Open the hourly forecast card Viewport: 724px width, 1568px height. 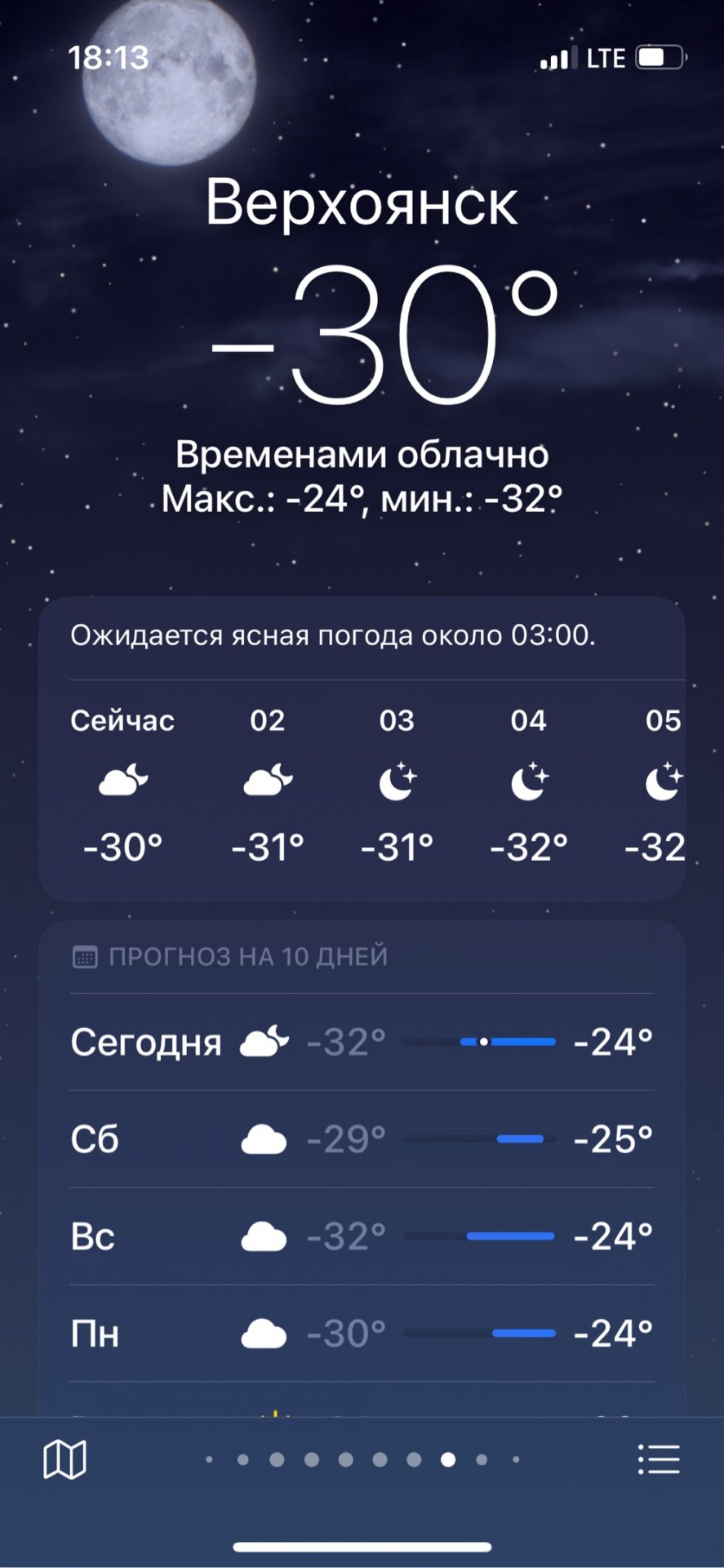(x=362, y=784)
